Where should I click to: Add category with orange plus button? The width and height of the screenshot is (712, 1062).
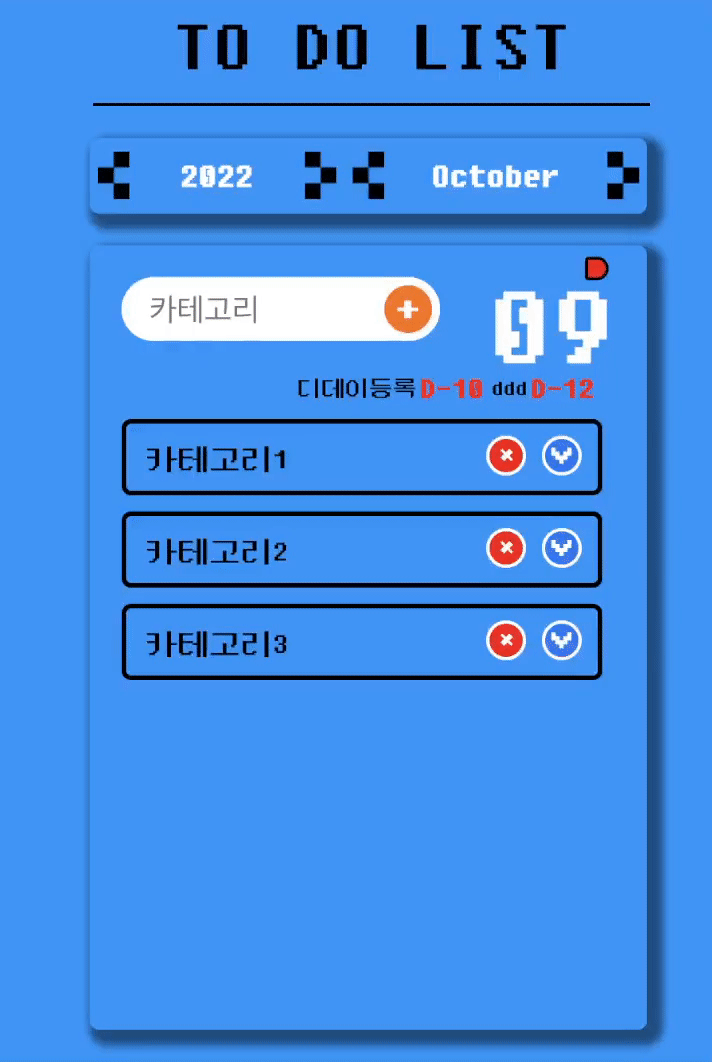(407, 309)
